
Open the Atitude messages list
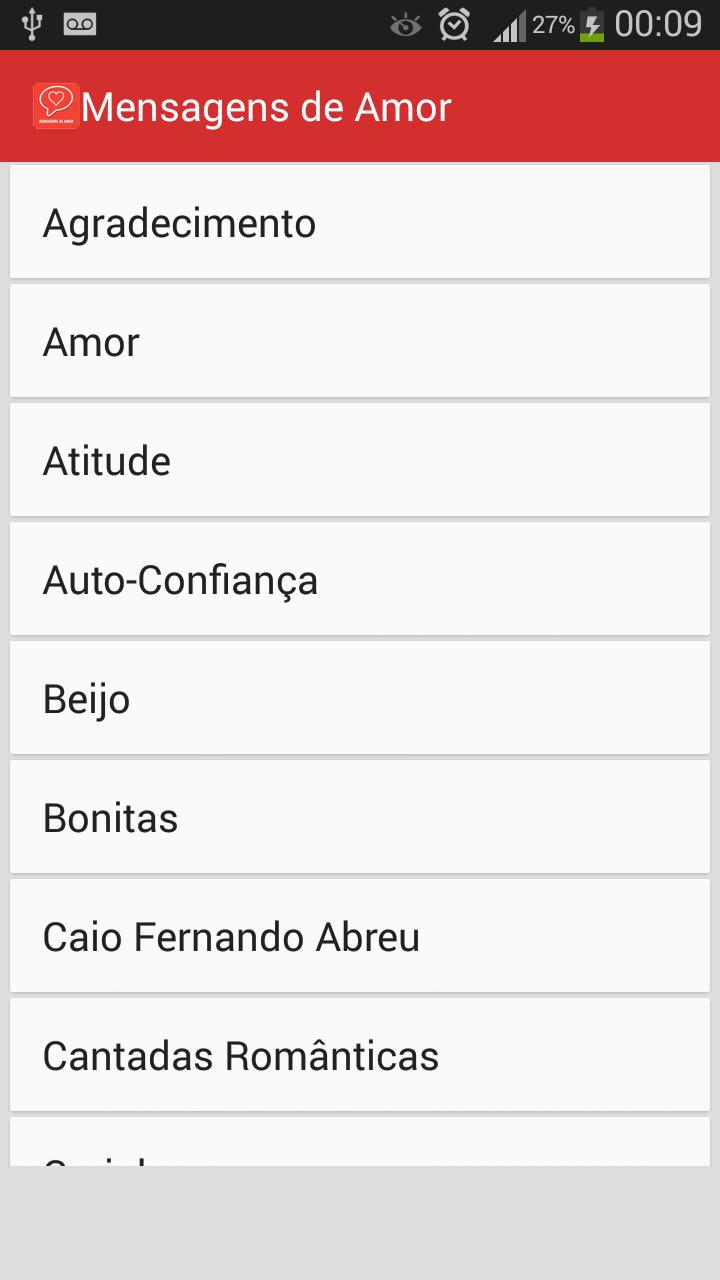click(x=360, y=460)
